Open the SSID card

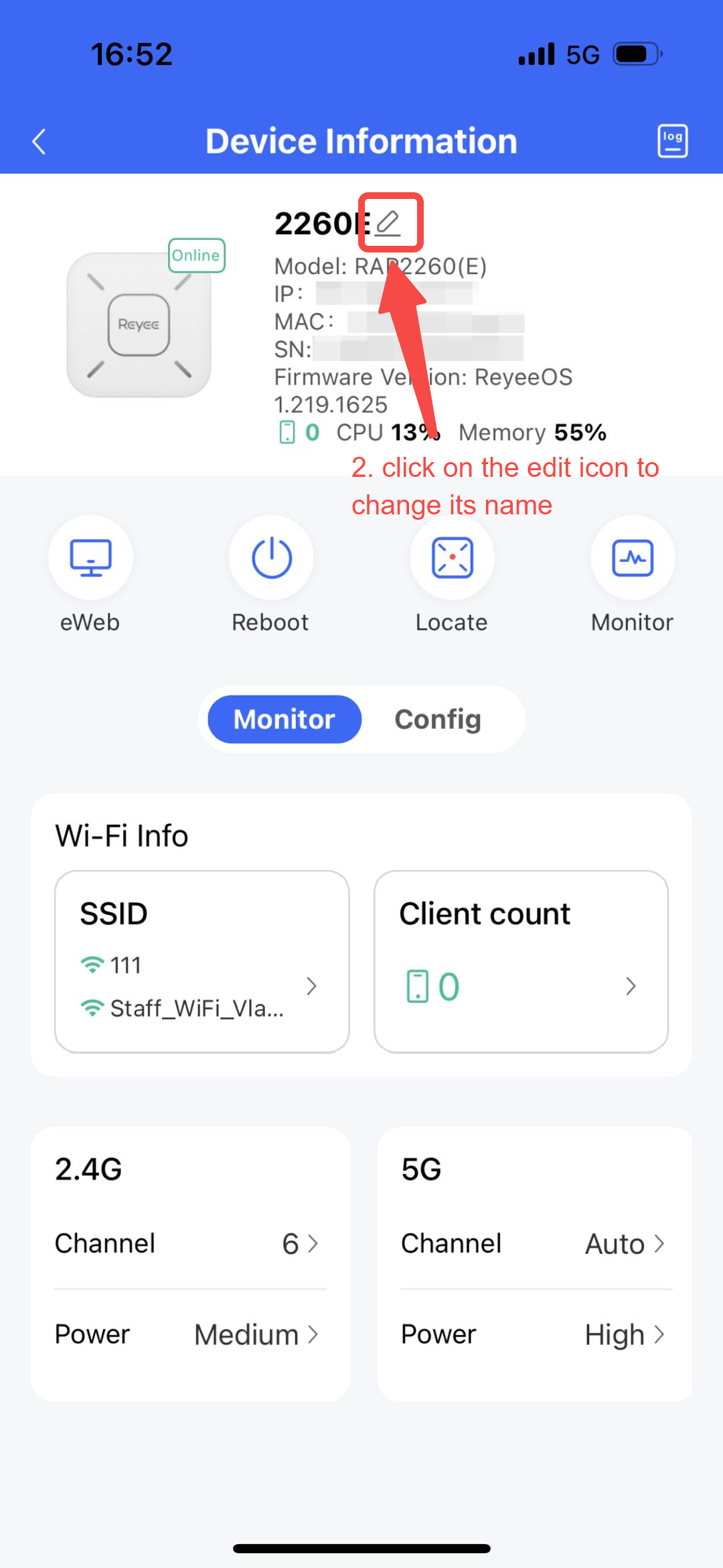tap(202, 962)
